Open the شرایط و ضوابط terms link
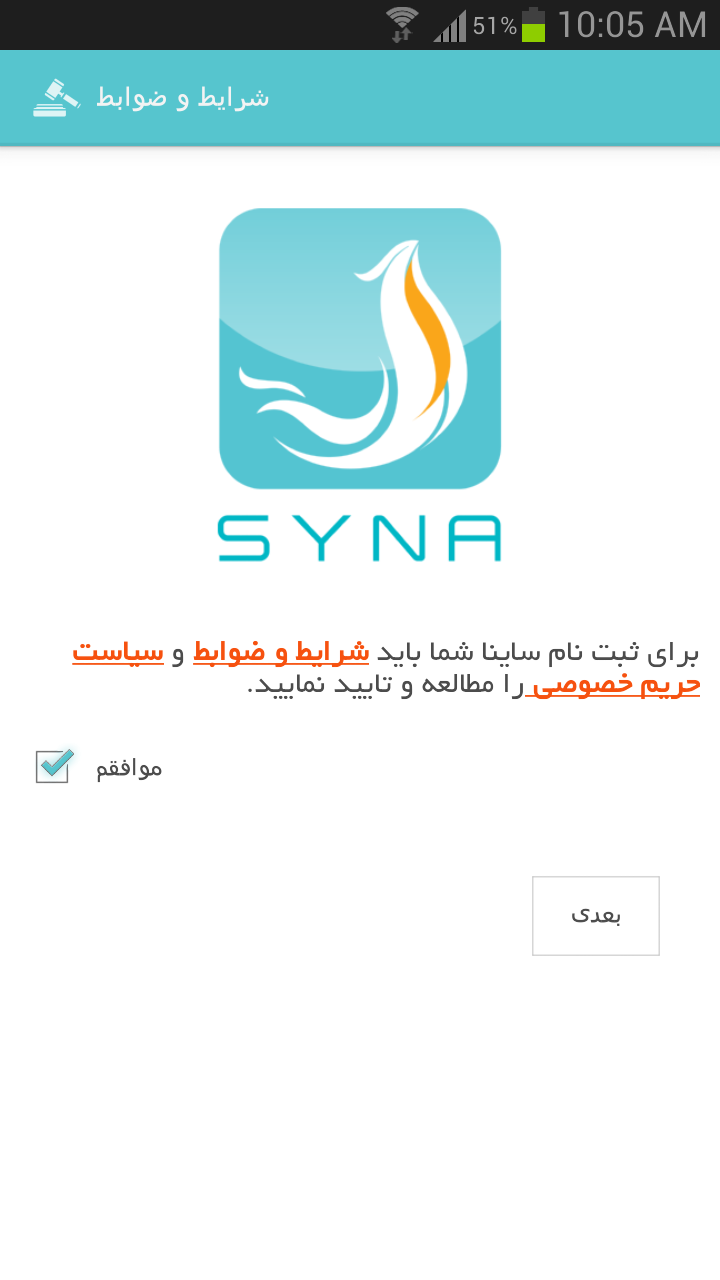The image size is (720, 1280). (281, 653)
